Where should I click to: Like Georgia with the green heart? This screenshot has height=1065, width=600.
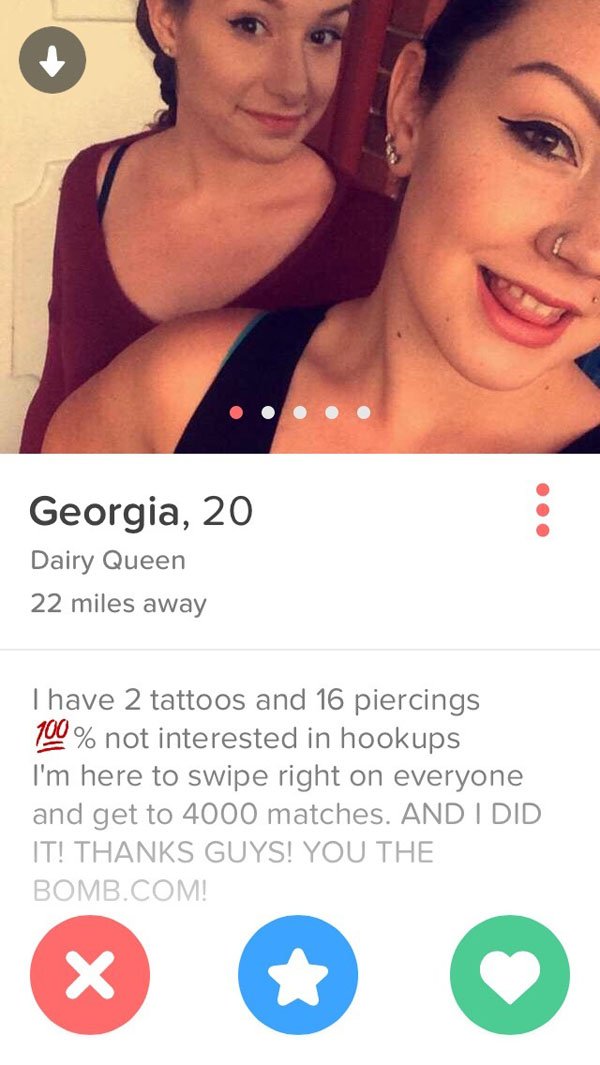[x=509, y=975]
